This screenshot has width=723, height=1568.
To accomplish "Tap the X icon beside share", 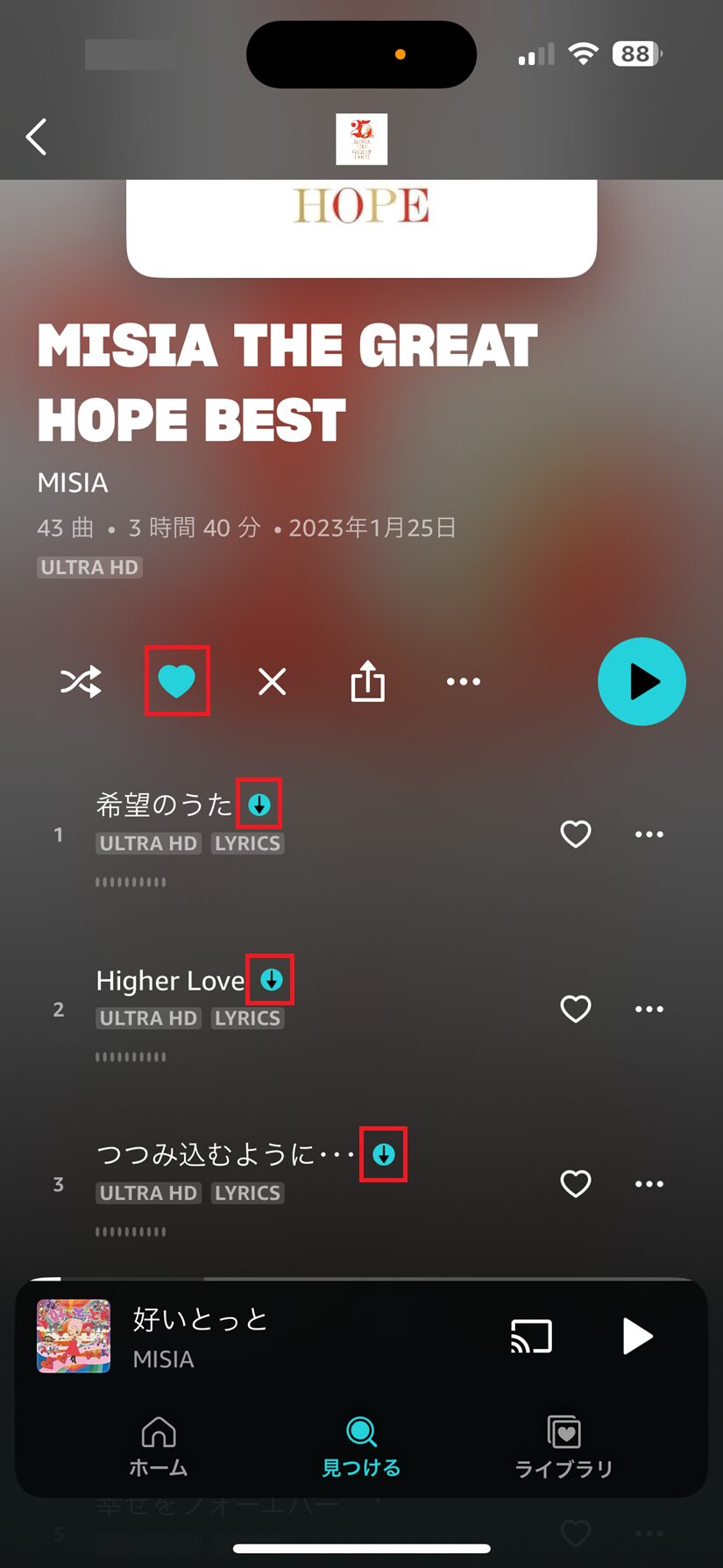I will [x=272, y=681].
